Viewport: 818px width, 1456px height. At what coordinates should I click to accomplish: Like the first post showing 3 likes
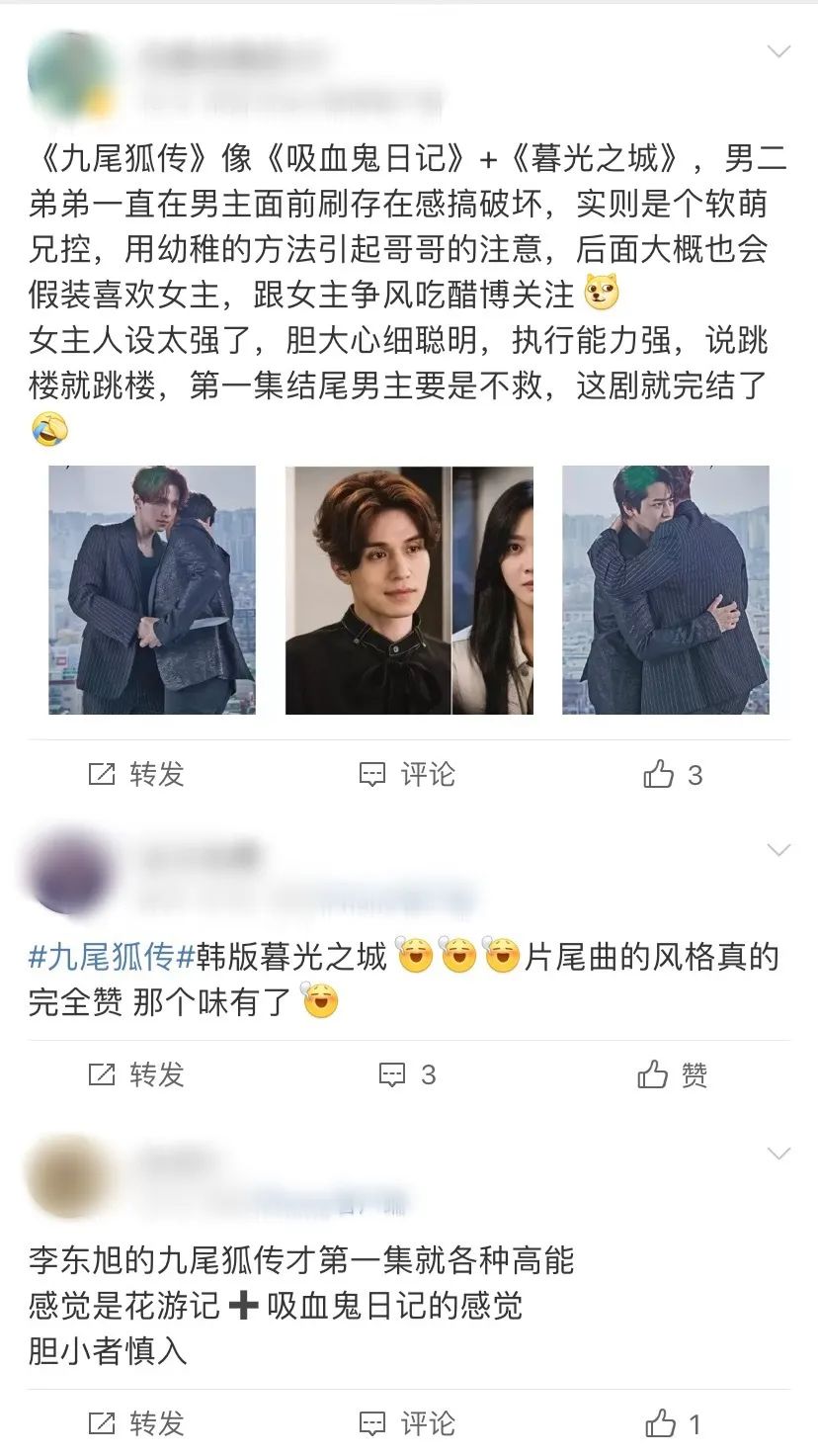(673, 775)
